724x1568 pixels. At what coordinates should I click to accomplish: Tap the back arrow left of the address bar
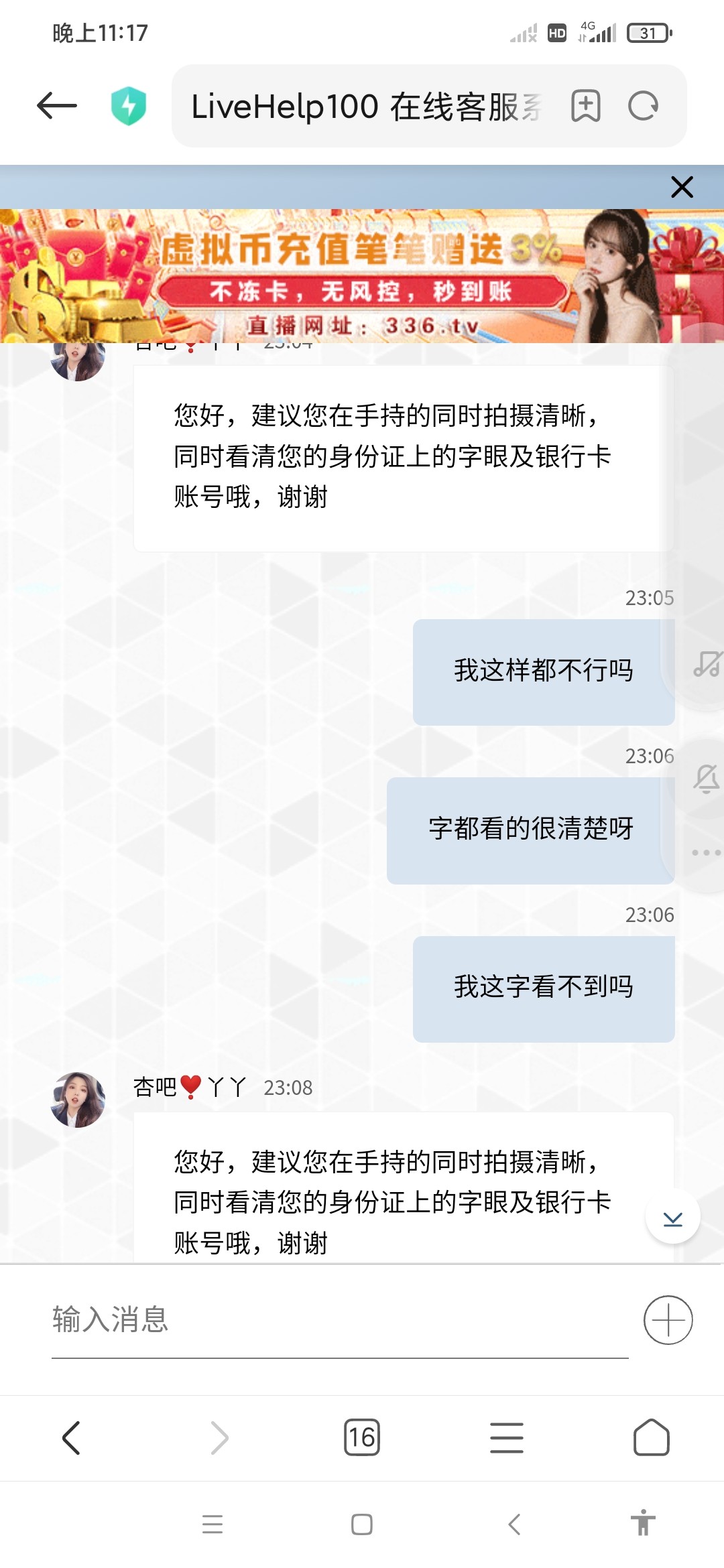pyautogui.click(x=56, y=106)
